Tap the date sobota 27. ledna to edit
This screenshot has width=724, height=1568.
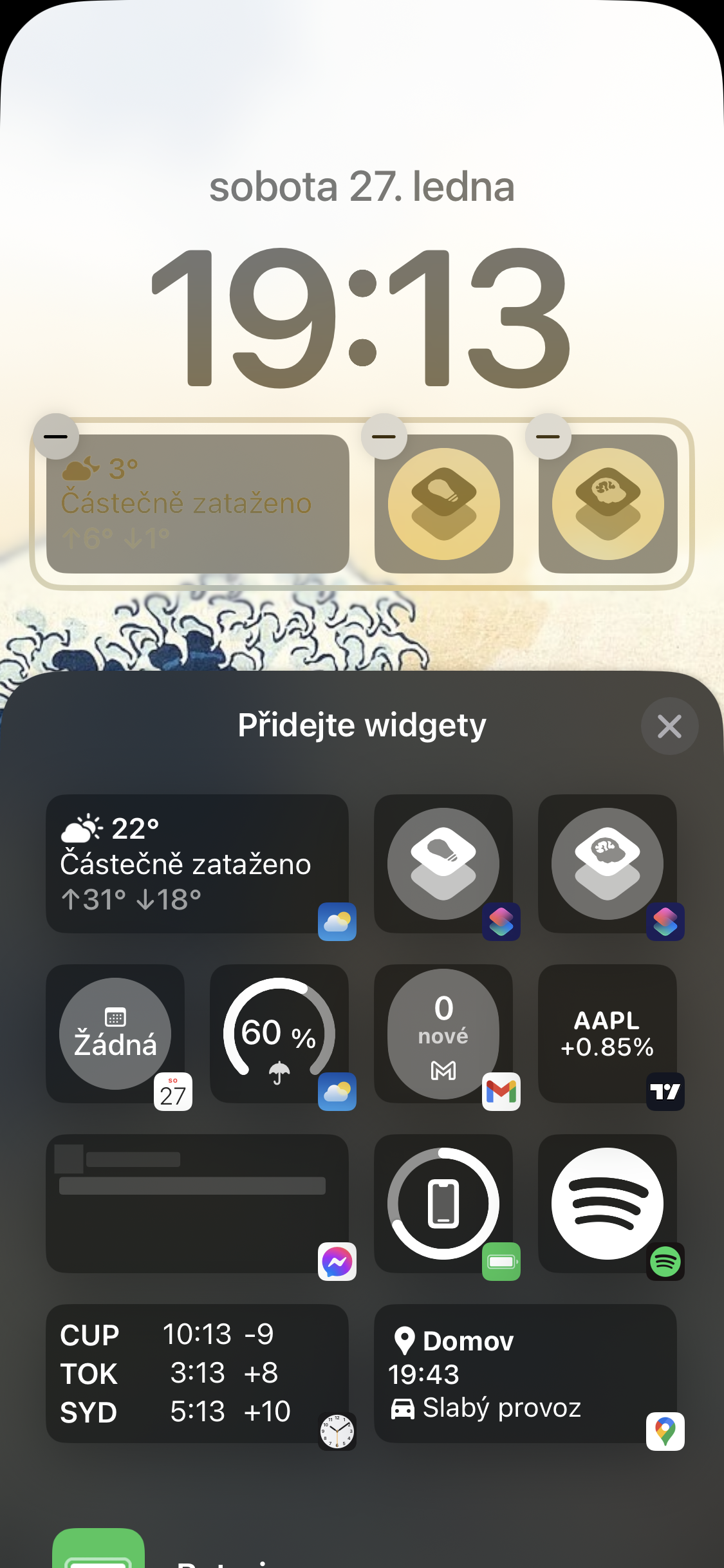(362, 187)
